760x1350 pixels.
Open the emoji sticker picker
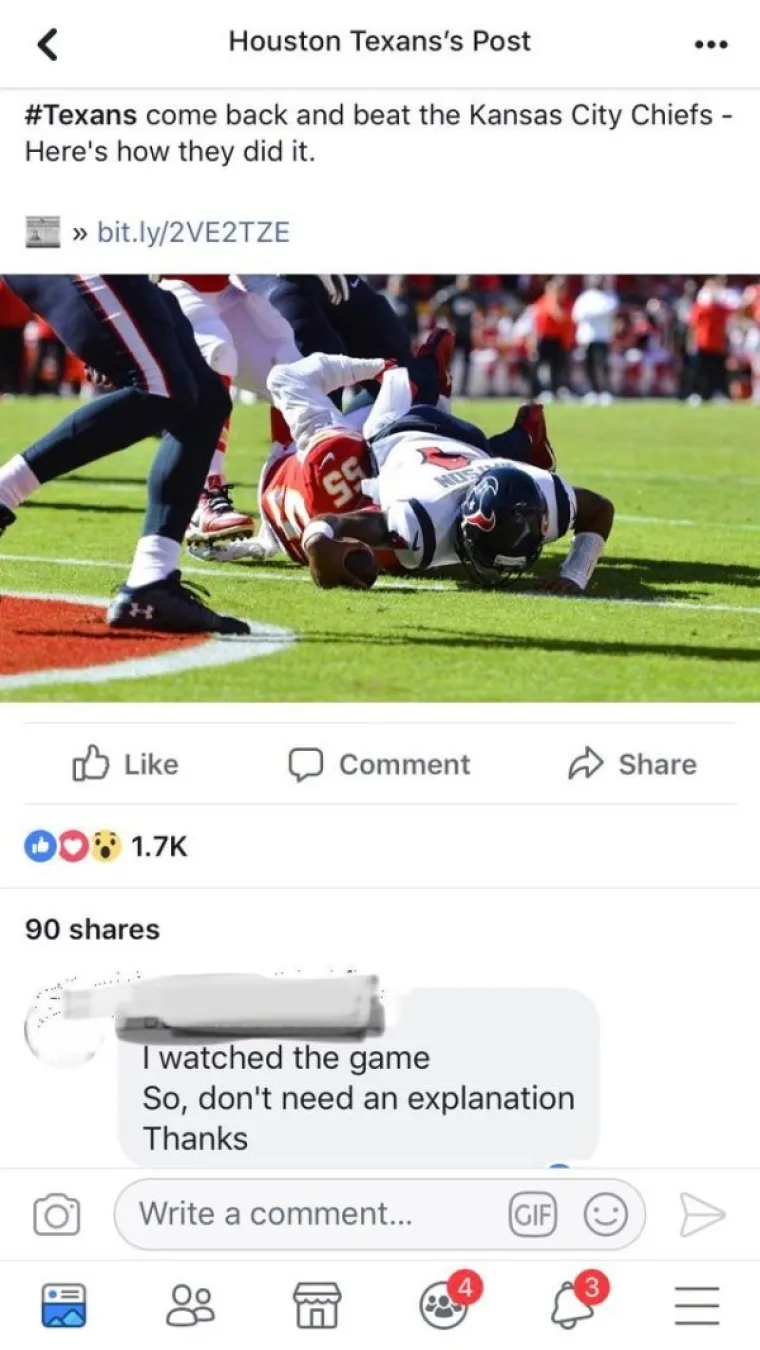[605, 1214]
